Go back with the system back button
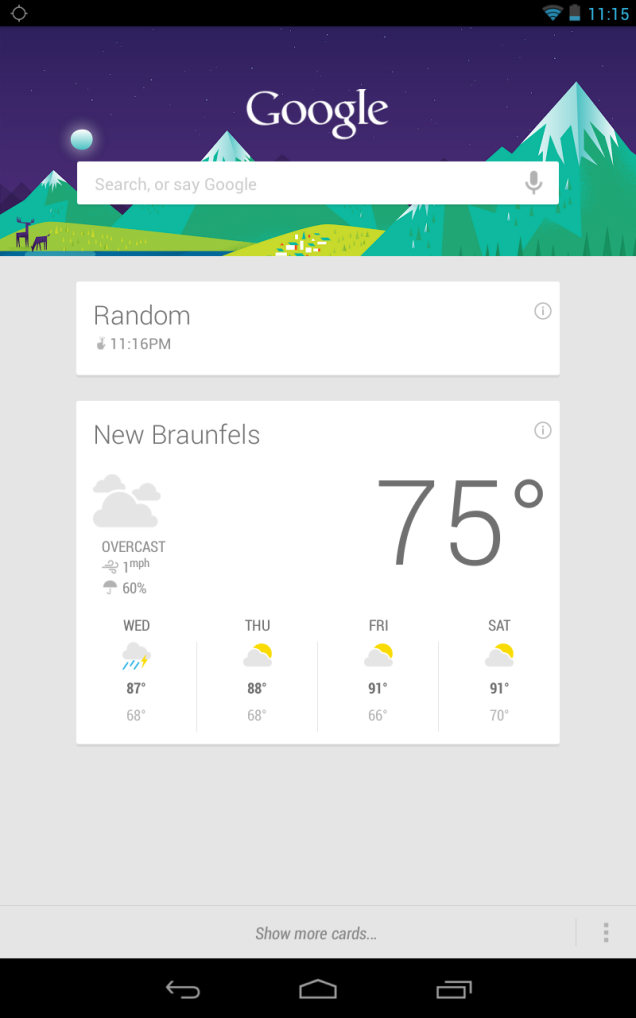The height and width of the screenshot is (1018, 636). 183,989
